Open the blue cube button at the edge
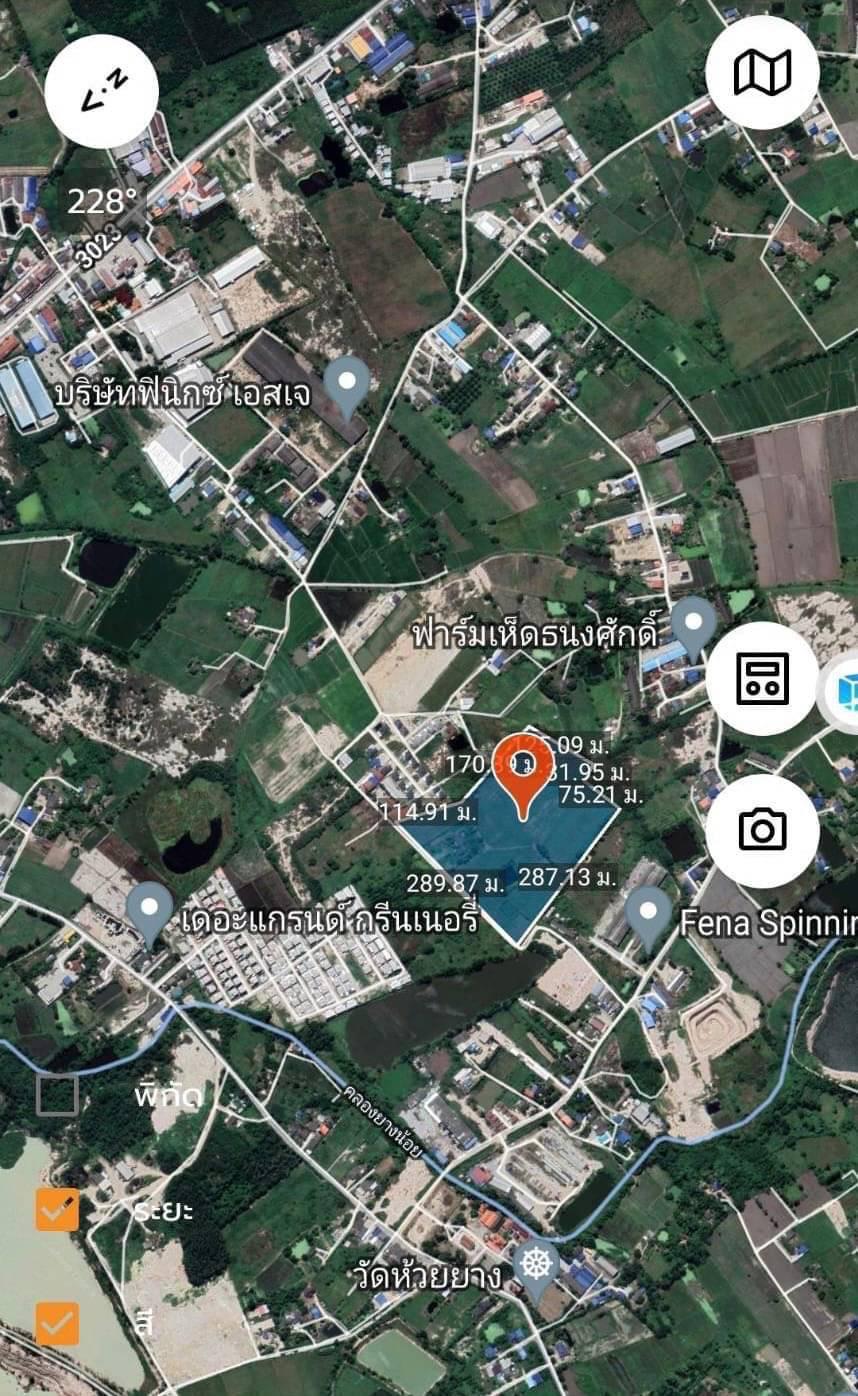This screenshot has height=1396, width=858. tap(845, 692)
